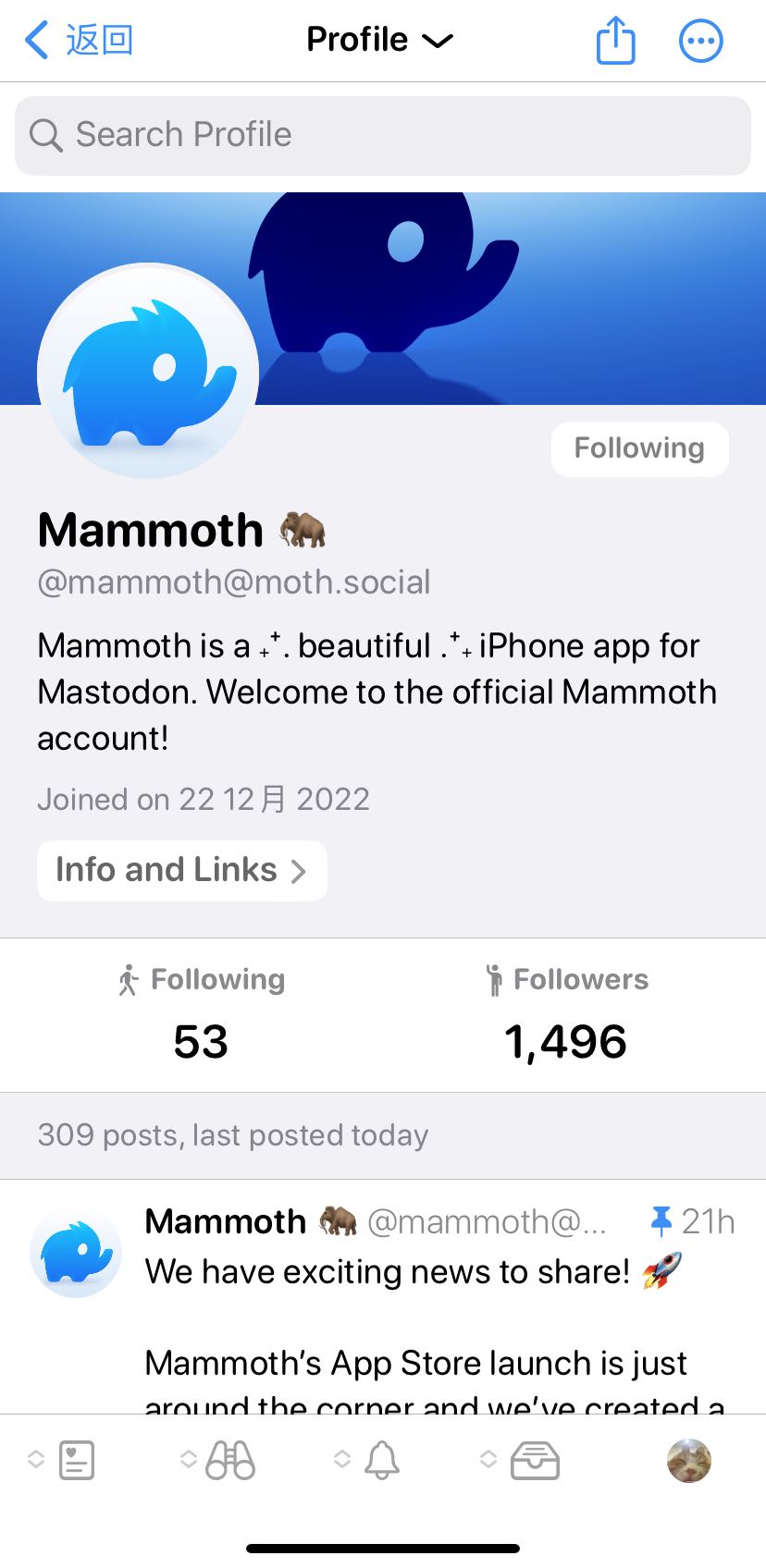766x1568 pixels.
Task: Share this profile
Action: (x=615, y=40)
